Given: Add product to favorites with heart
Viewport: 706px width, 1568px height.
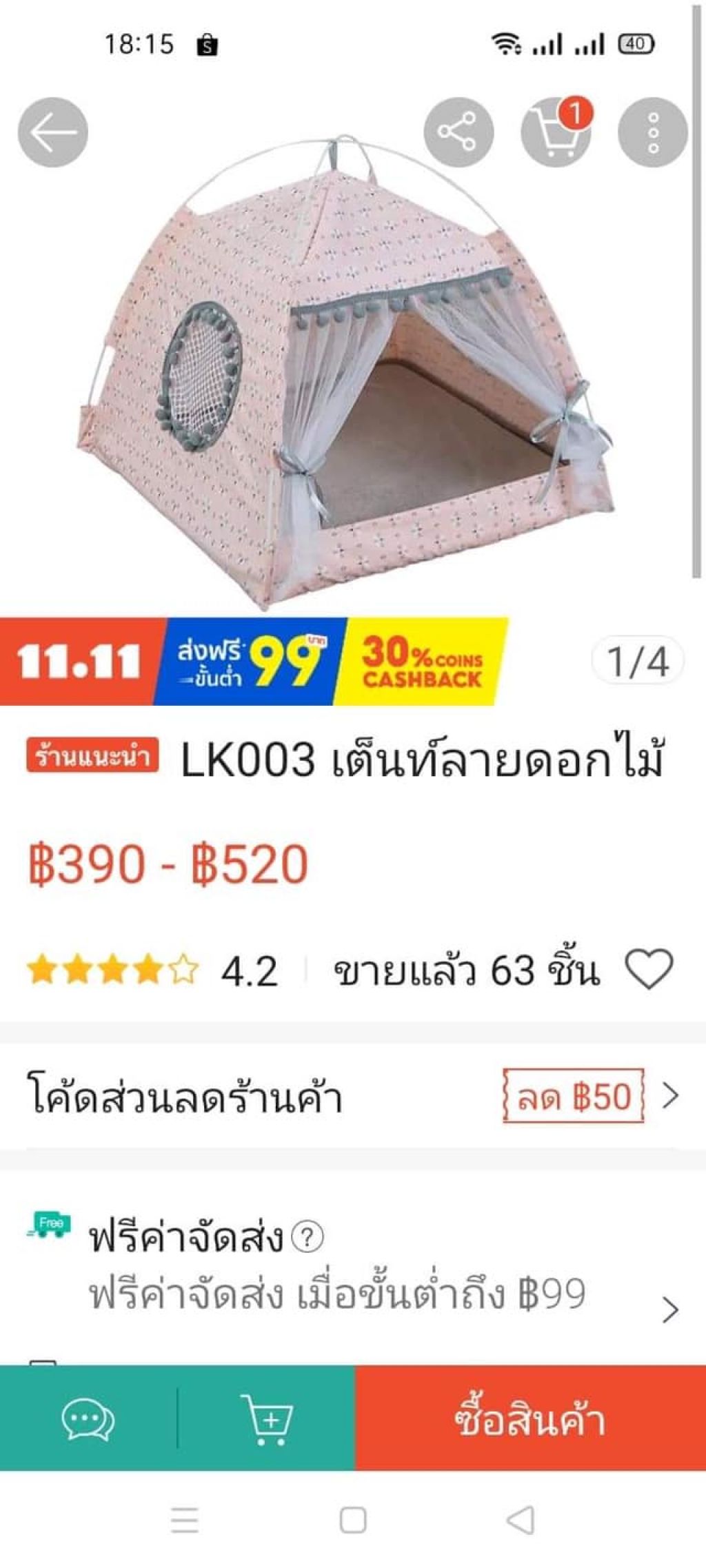Looking at the screenshot, I should (648, 969).
